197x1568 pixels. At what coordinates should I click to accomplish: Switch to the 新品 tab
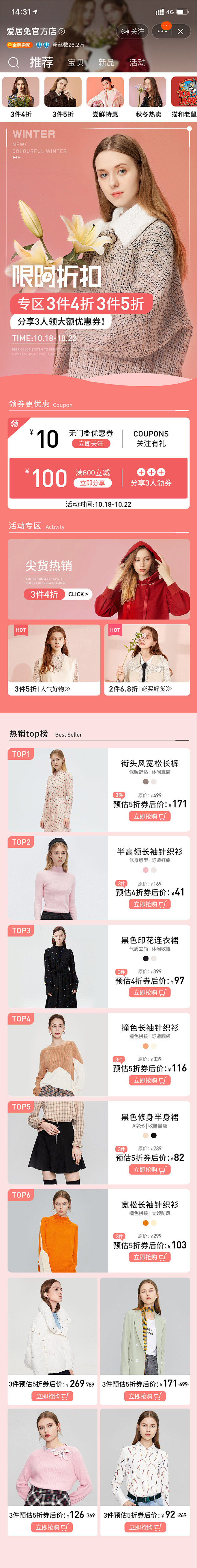tap(106, 63)
